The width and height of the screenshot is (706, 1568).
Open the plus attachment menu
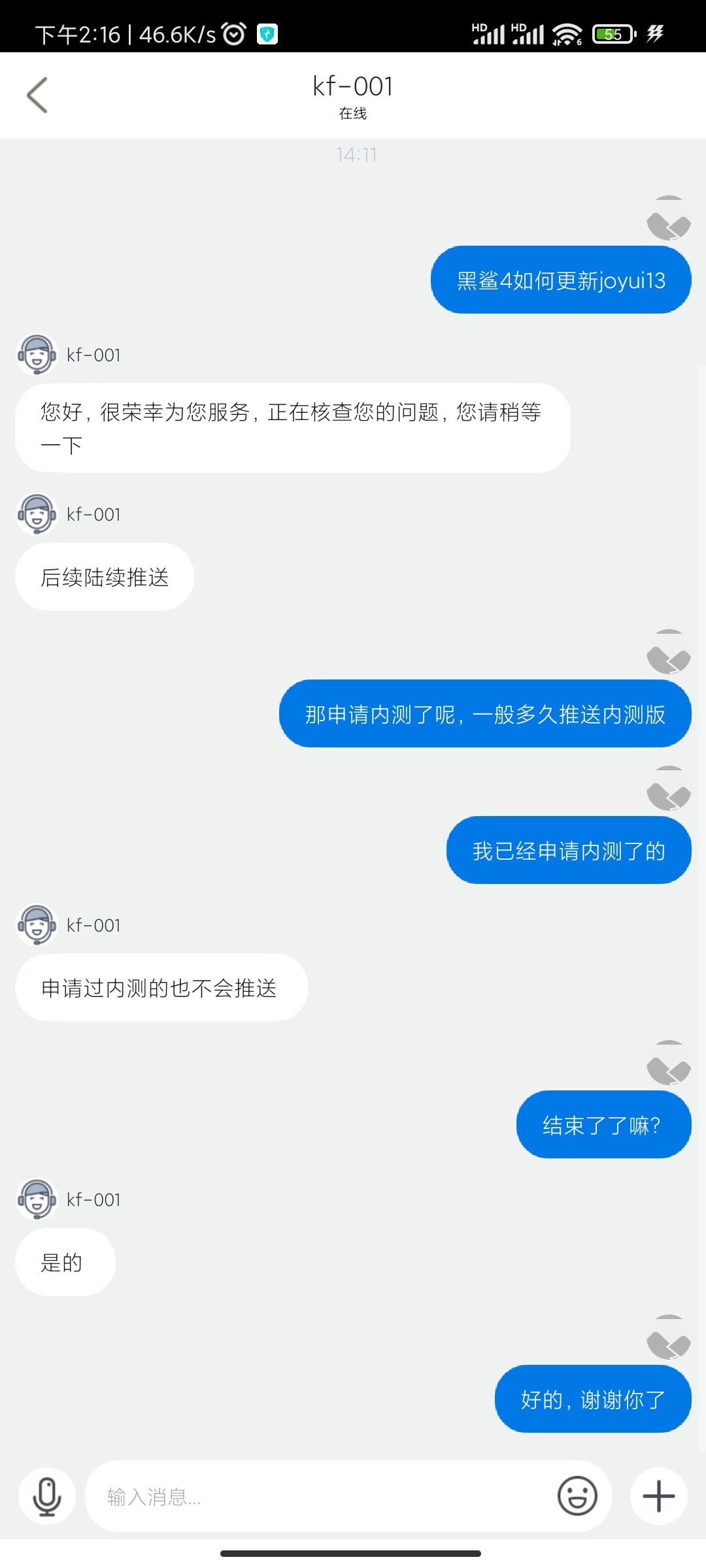[659, 1496]
